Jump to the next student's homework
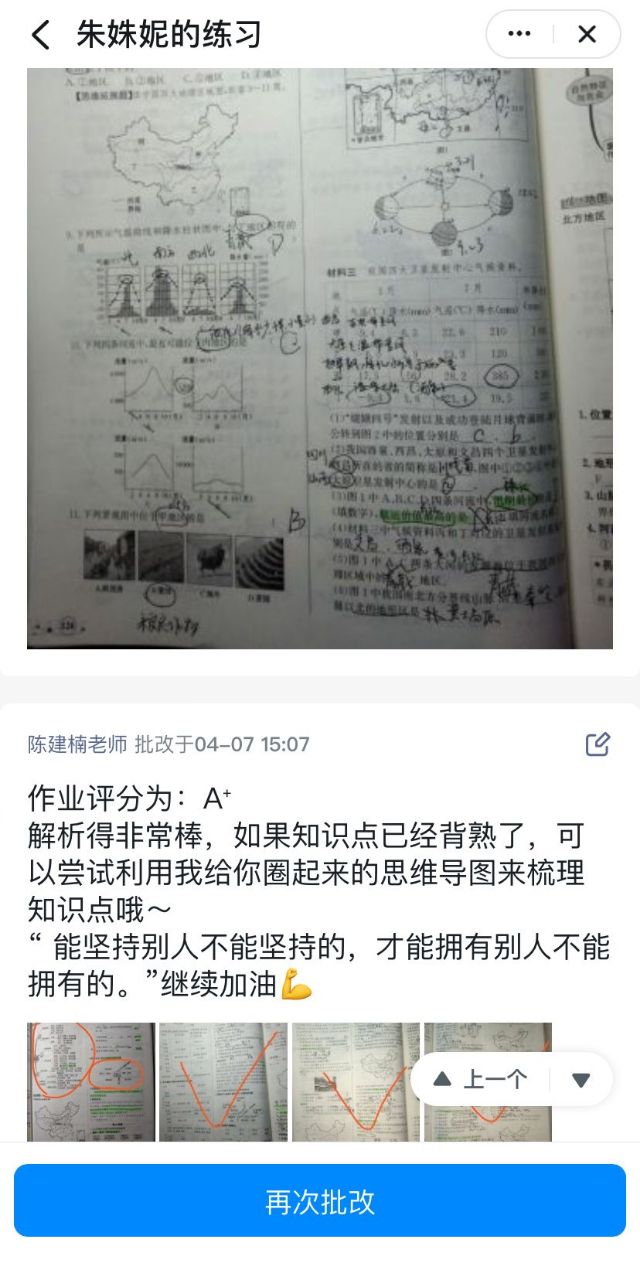The height and width of the screenshot is (1280, 640). point(581,1079)
